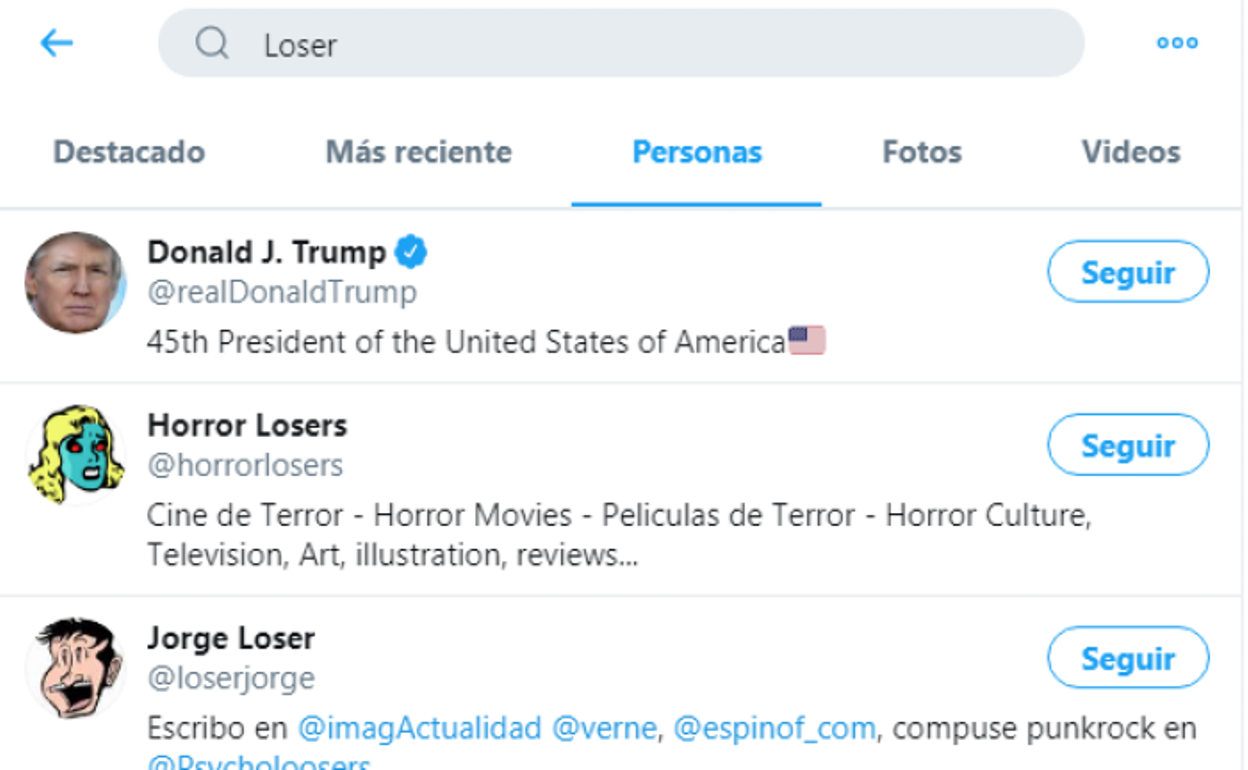Viewport: 1248px width, 770px height.
Task: Open Jorge Loser's profile
Action: click(231, 638)
